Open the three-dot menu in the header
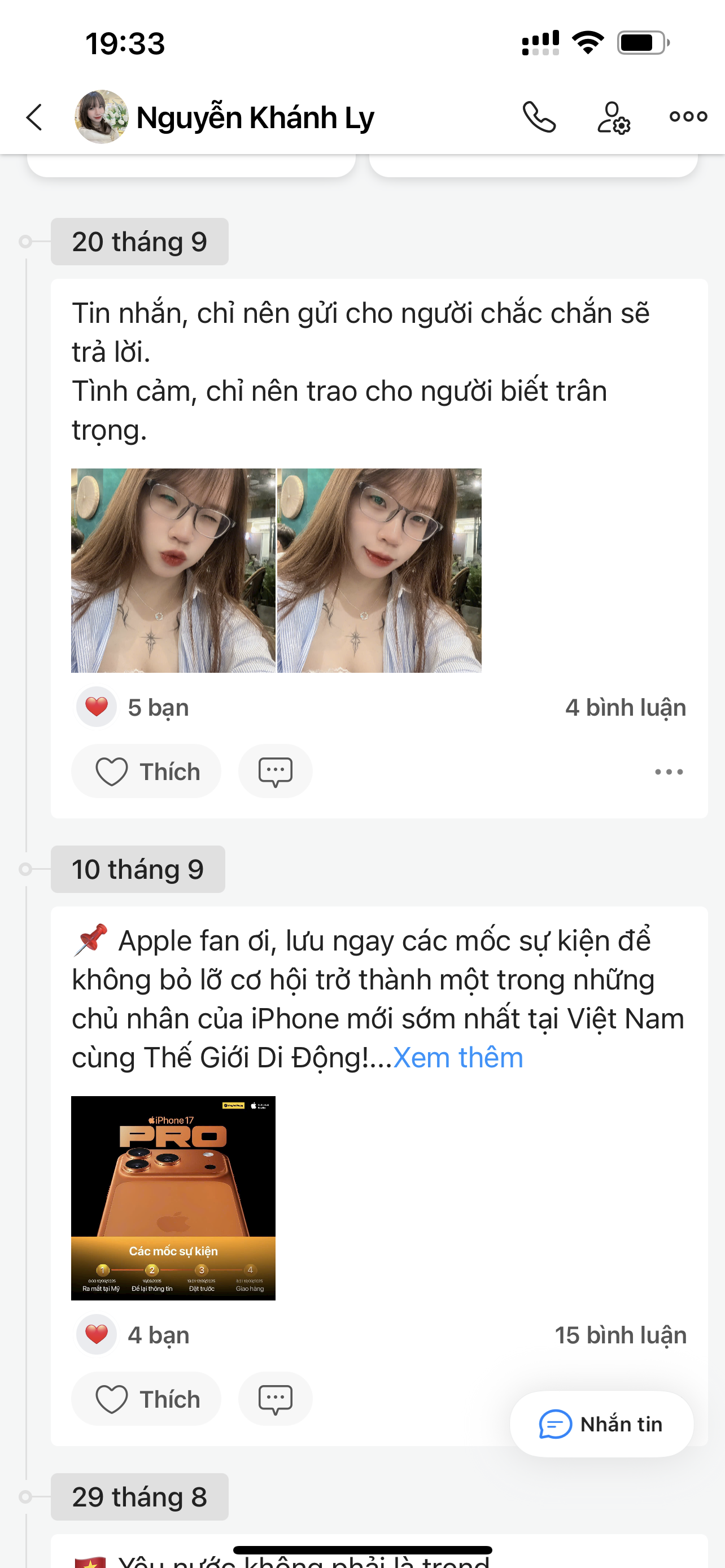 pyautogui.click(x=688, y=117)
